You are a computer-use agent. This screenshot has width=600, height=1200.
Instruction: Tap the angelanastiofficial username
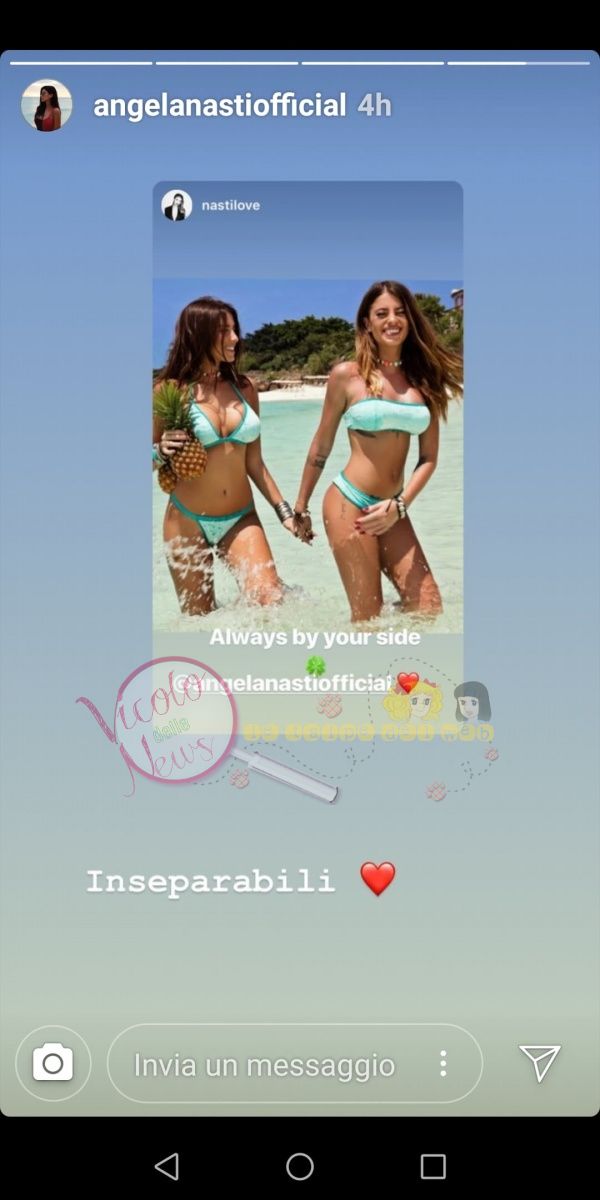coord(219,105)
